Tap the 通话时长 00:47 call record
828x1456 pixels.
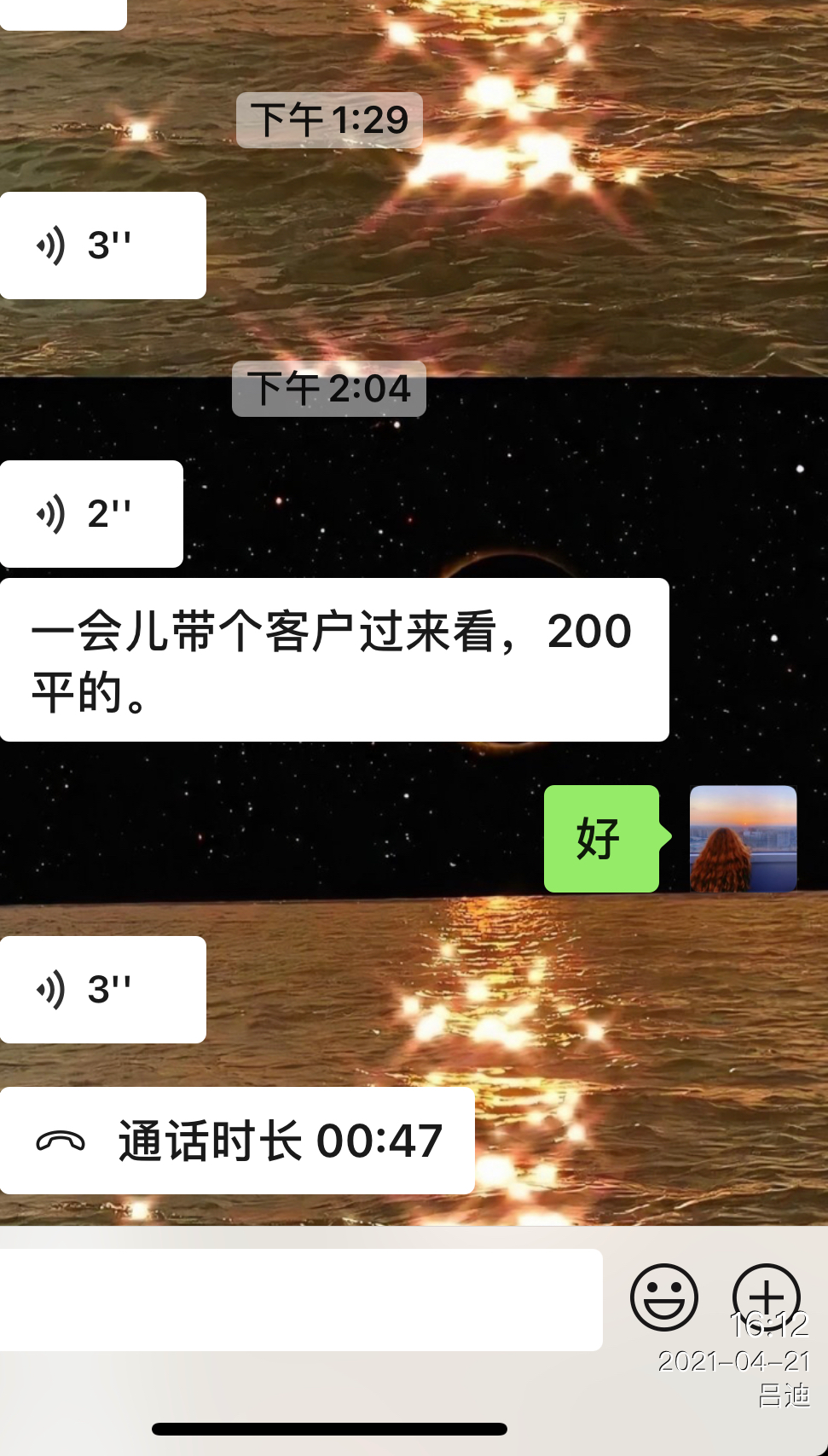[237, 1141]
